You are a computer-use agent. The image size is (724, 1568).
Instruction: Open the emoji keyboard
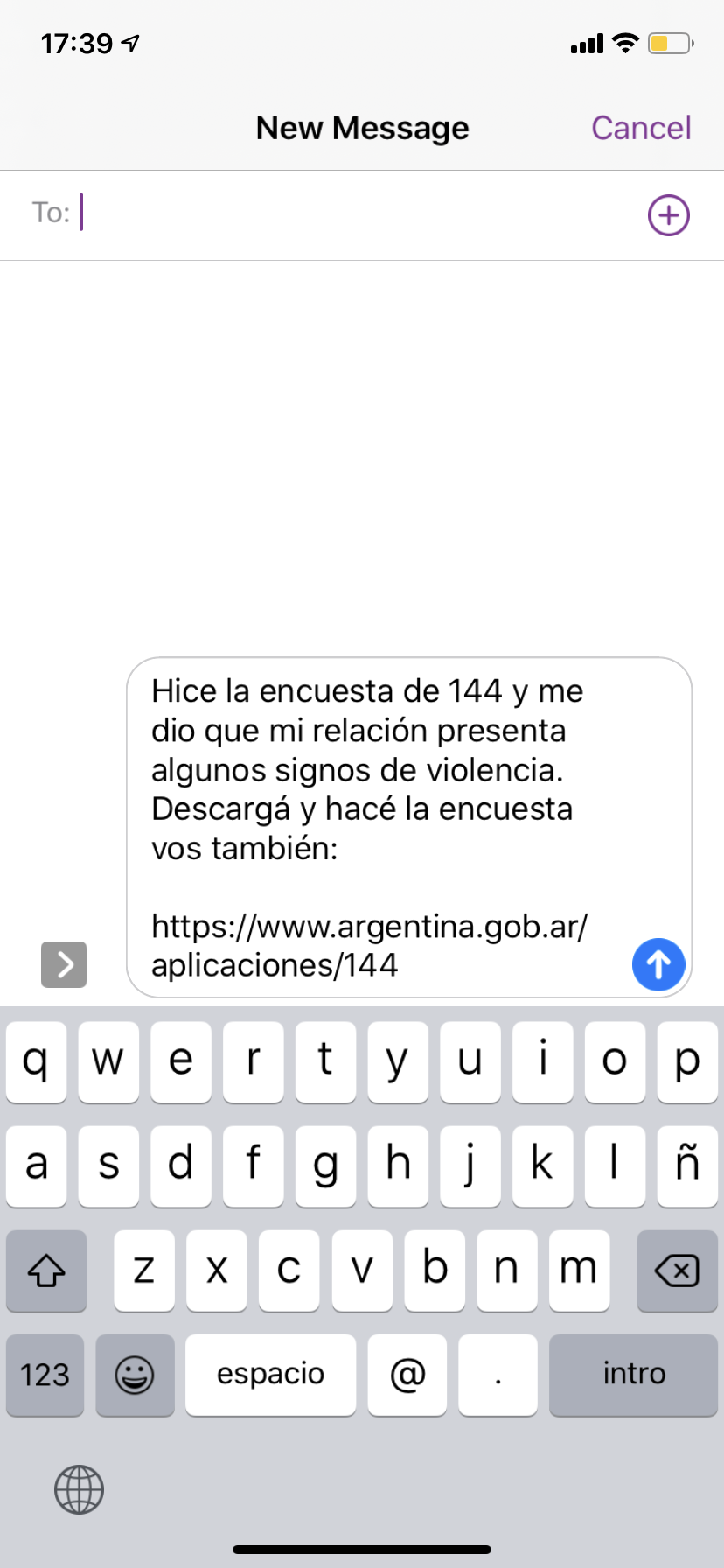point(135,1375)
